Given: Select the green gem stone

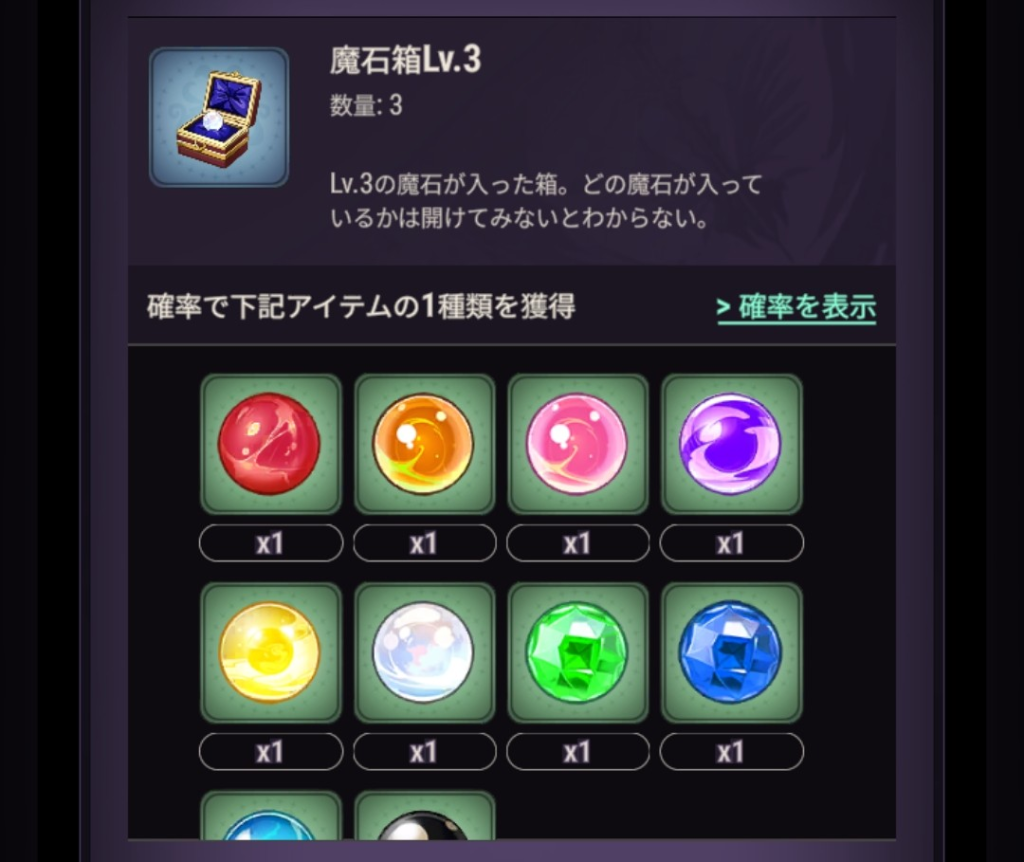Looking at the screenshot, I should pos(578,653).
